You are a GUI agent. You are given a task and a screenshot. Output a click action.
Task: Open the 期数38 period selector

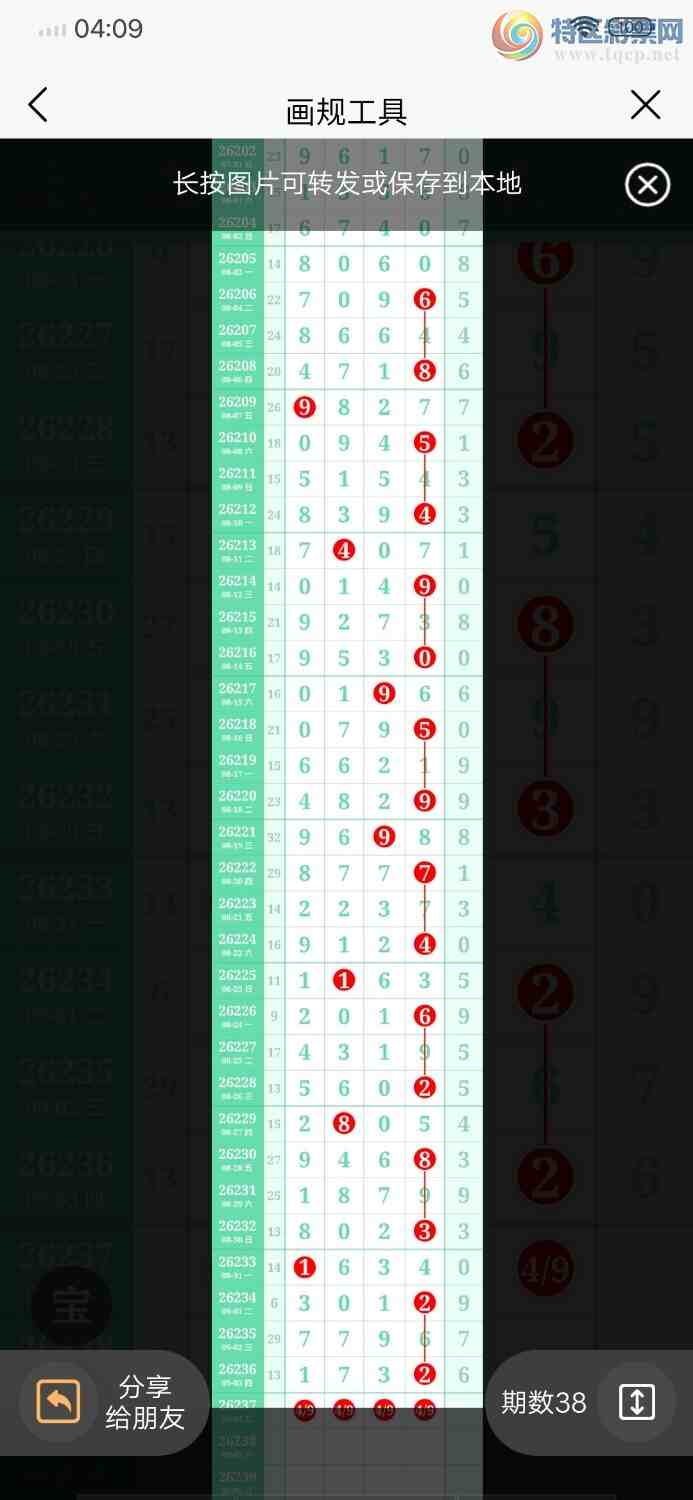589,1402
